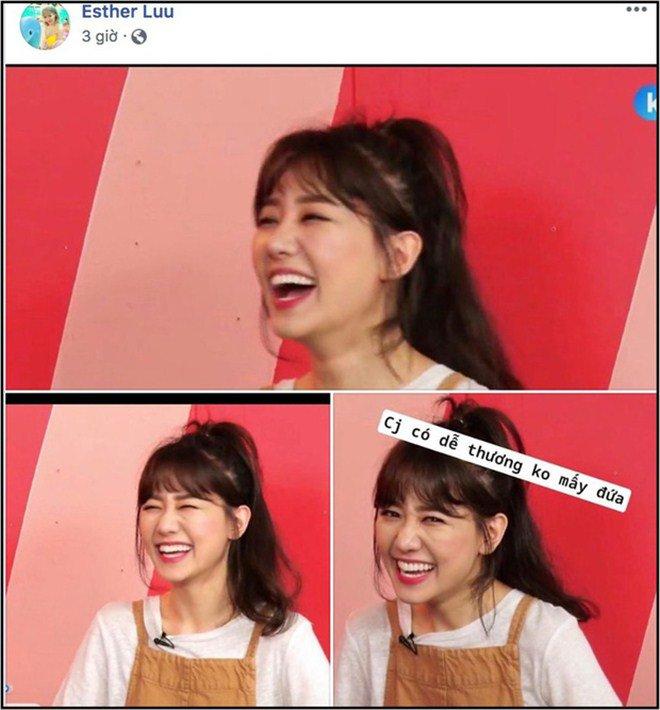This screenshot has width=660, height=710.
Task: Open the "3 giờ" post timestamp
Action: [x=102, y=36]
